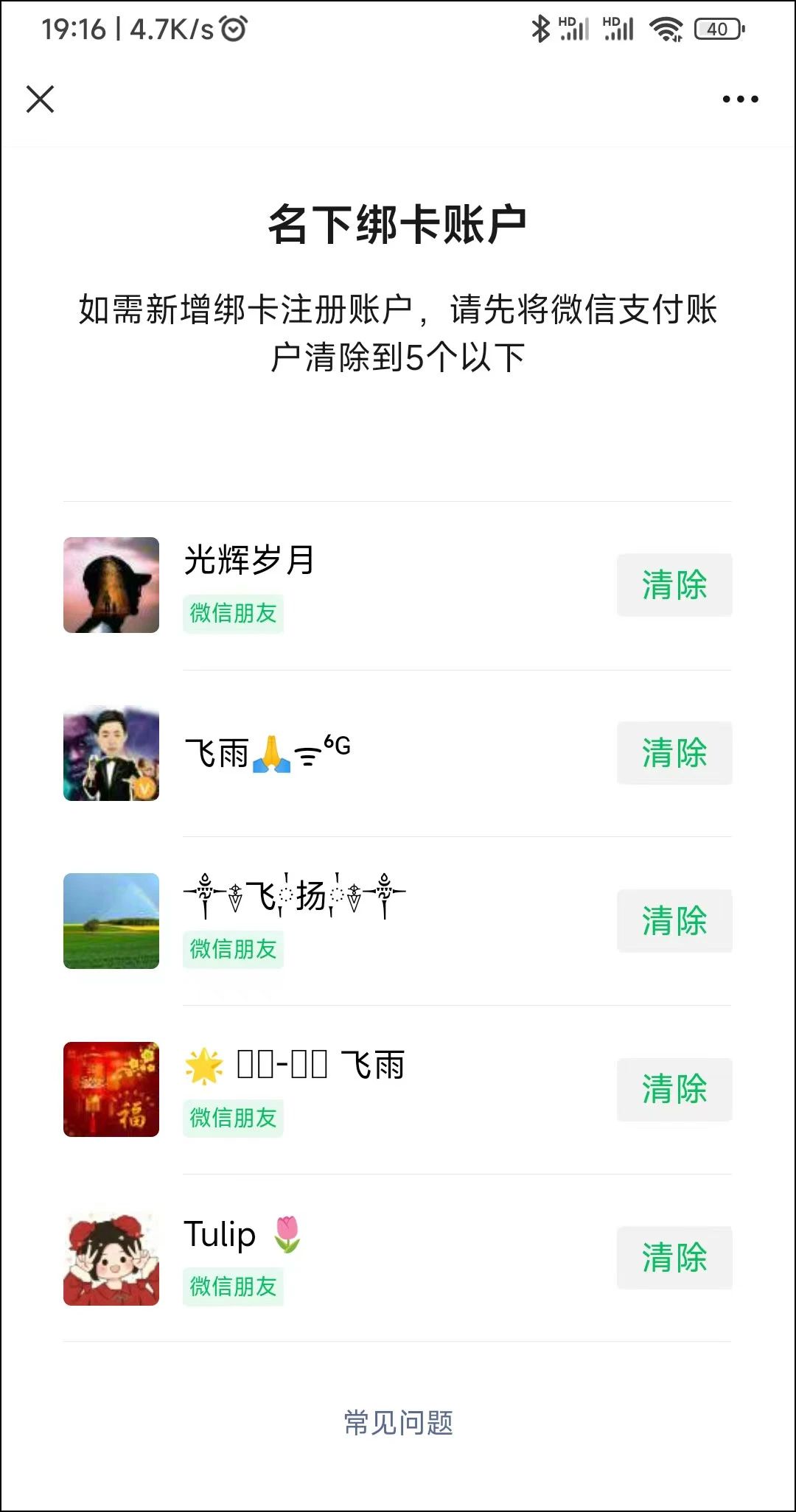This screenshot has height=1512, width=796.
Task: Click the alarm clock icon next to the time
Action: tap(230, 27)
